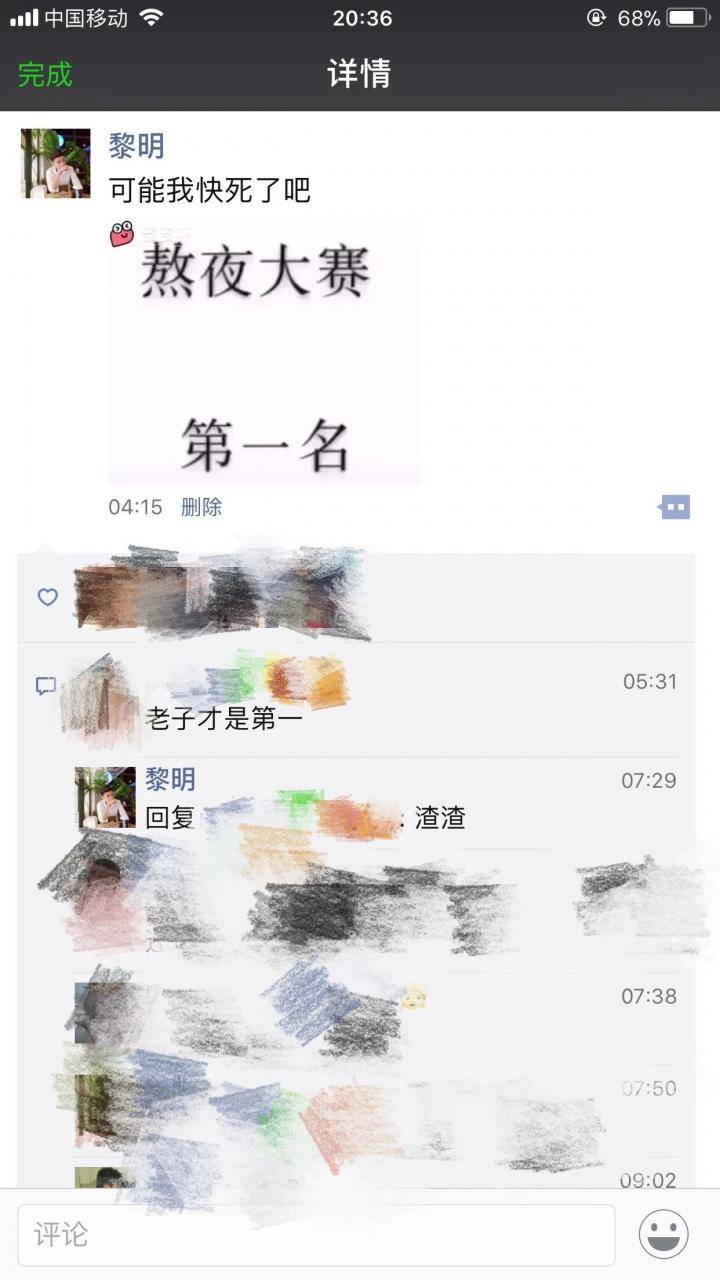Tap the avatar next to the 07:29 reply

click(x=105, y=798)
